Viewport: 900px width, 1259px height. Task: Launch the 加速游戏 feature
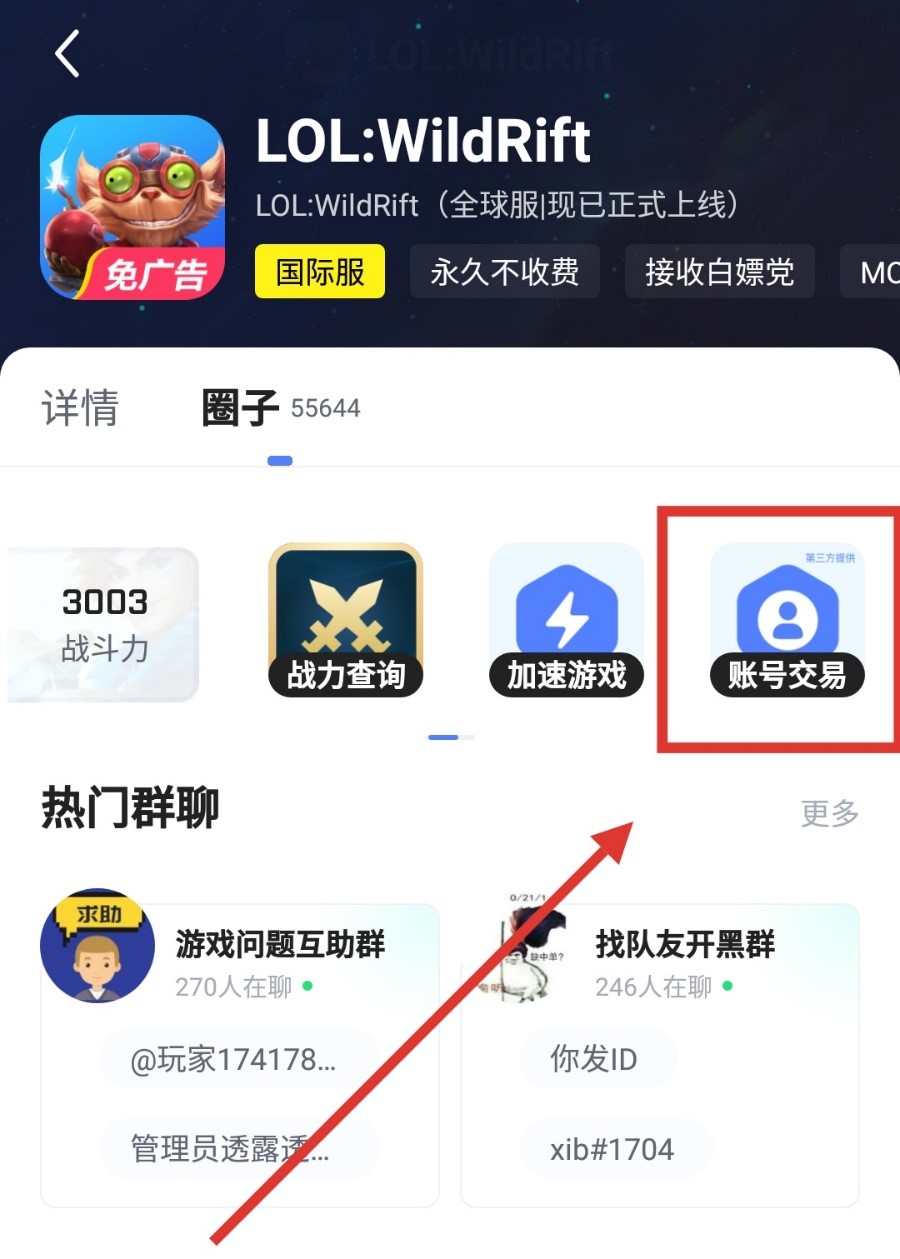[x=566, y=622]
